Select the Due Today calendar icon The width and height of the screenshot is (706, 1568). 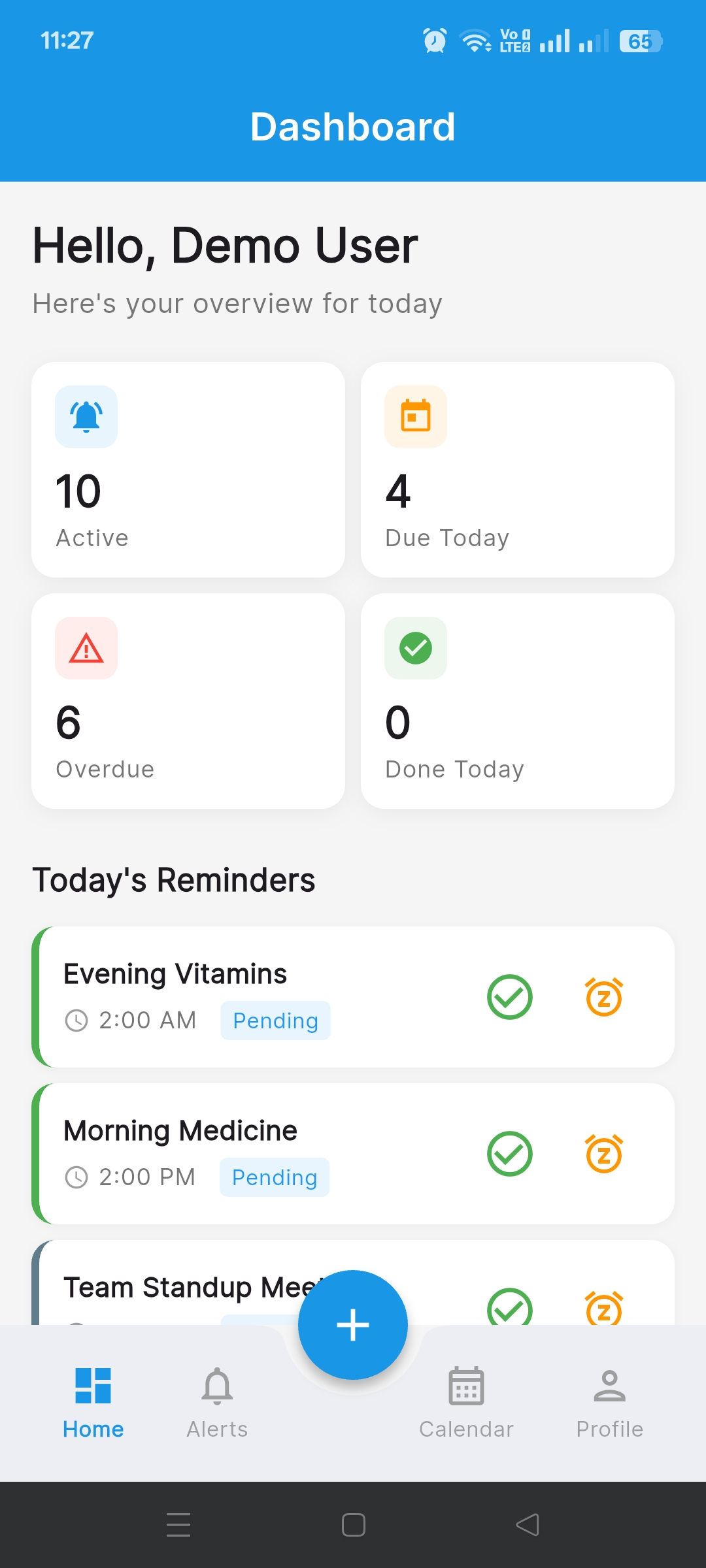pyautogui.click(x=415, y=416)
